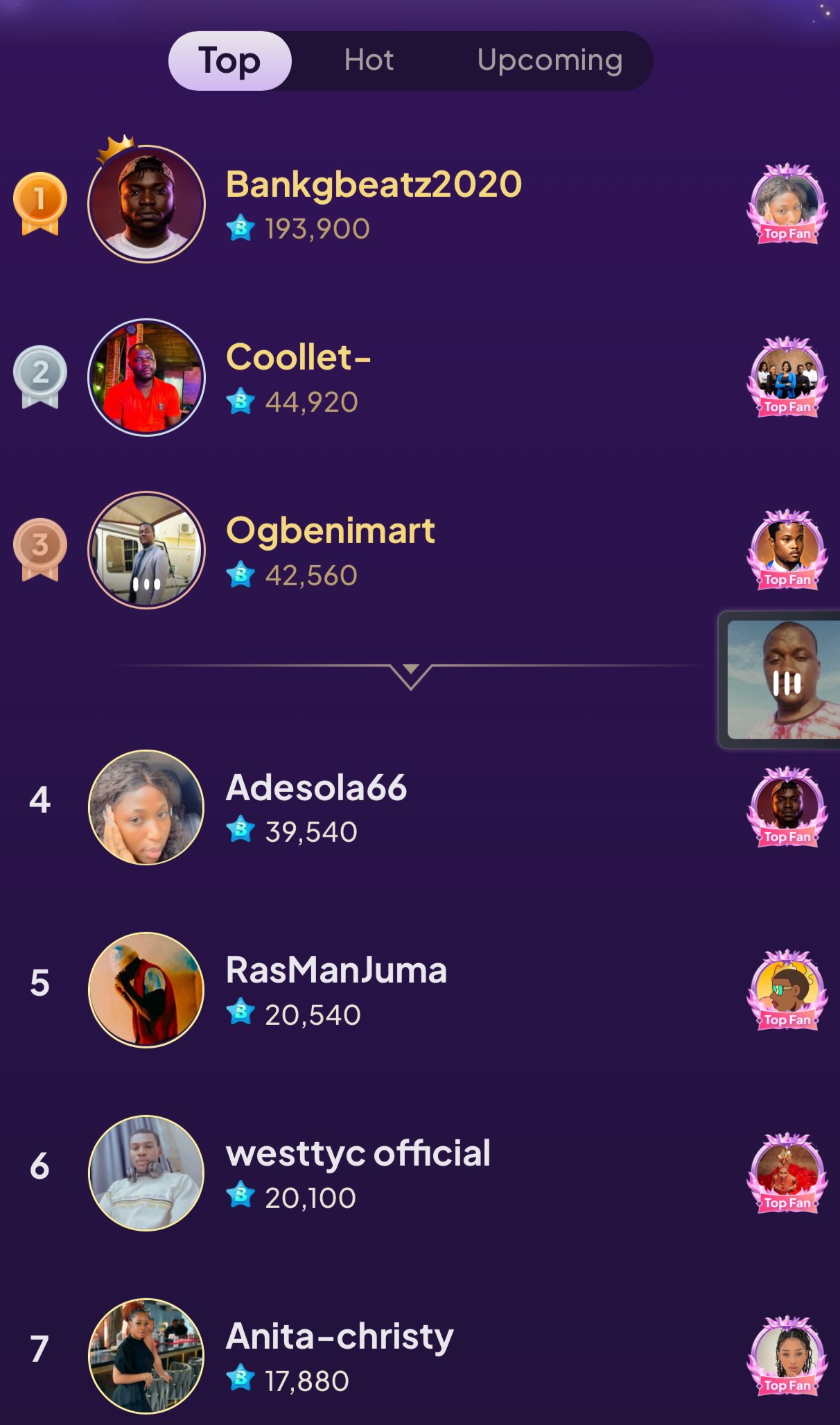Select the Top tab
This screenshot has width=840, height=1425.
tap(229, 60)
